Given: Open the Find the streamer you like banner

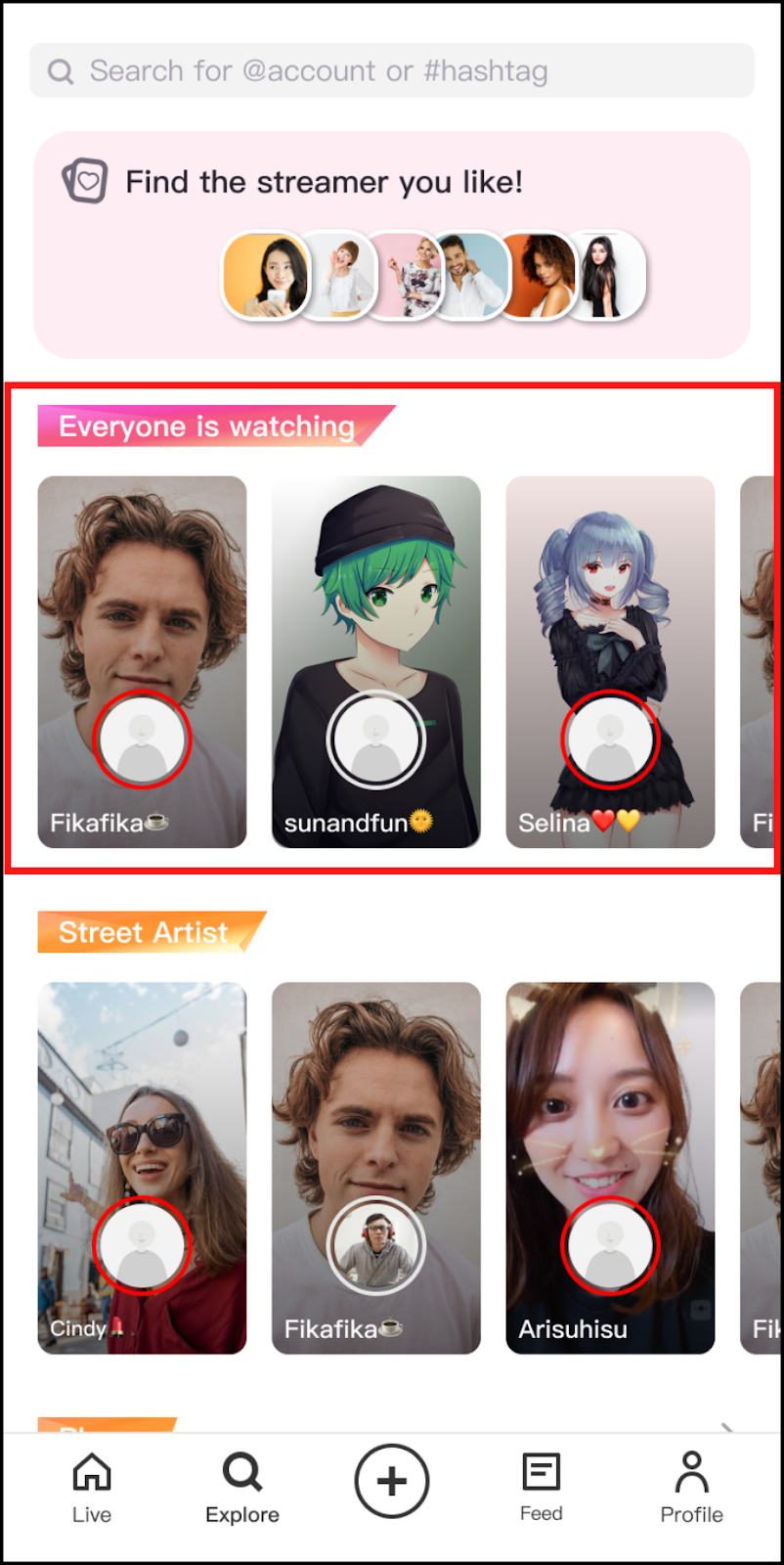Looking at the screenshot, I should coord(391,245).
